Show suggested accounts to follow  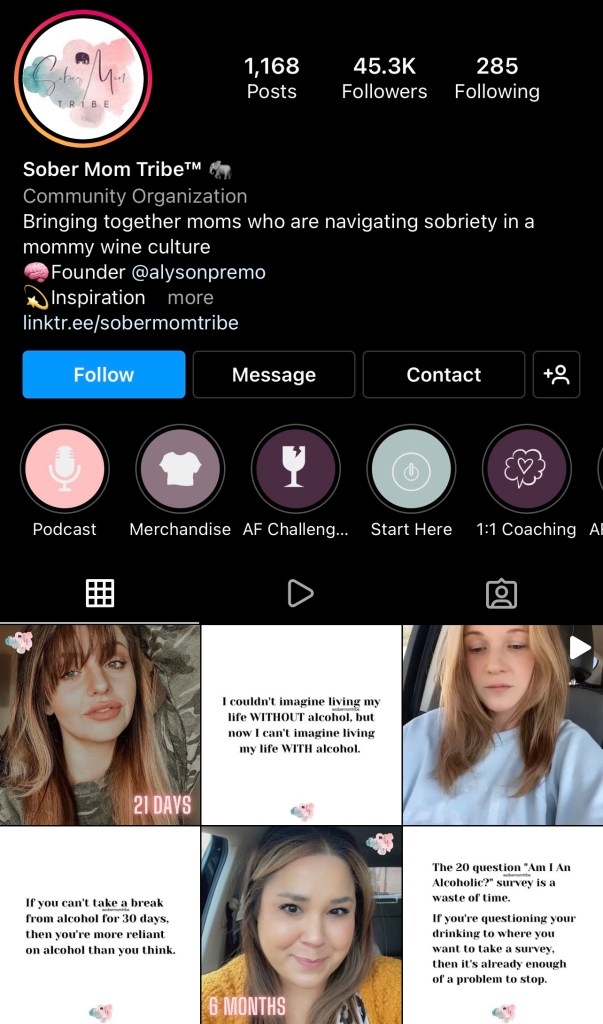(x=556, y=375)
